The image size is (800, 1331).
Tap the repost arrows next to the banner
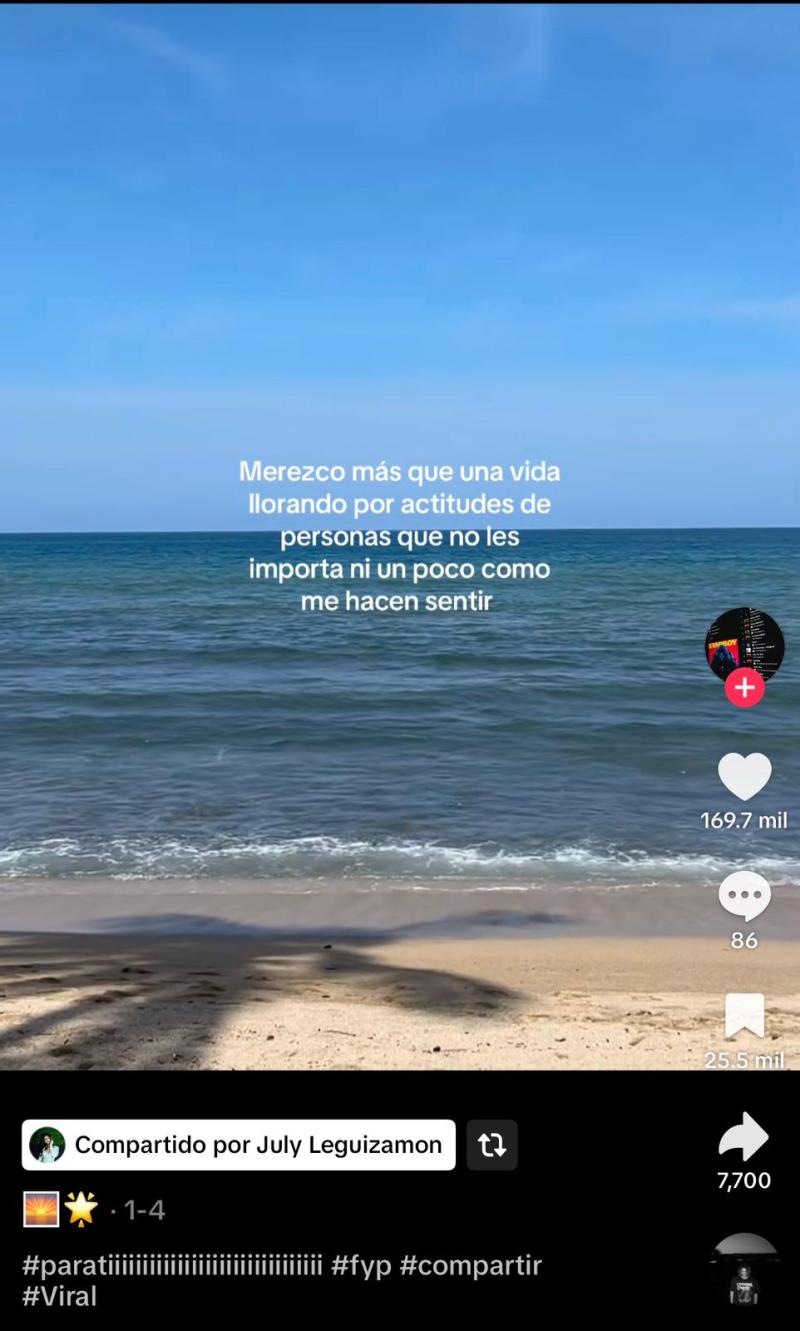[492, 1145]
